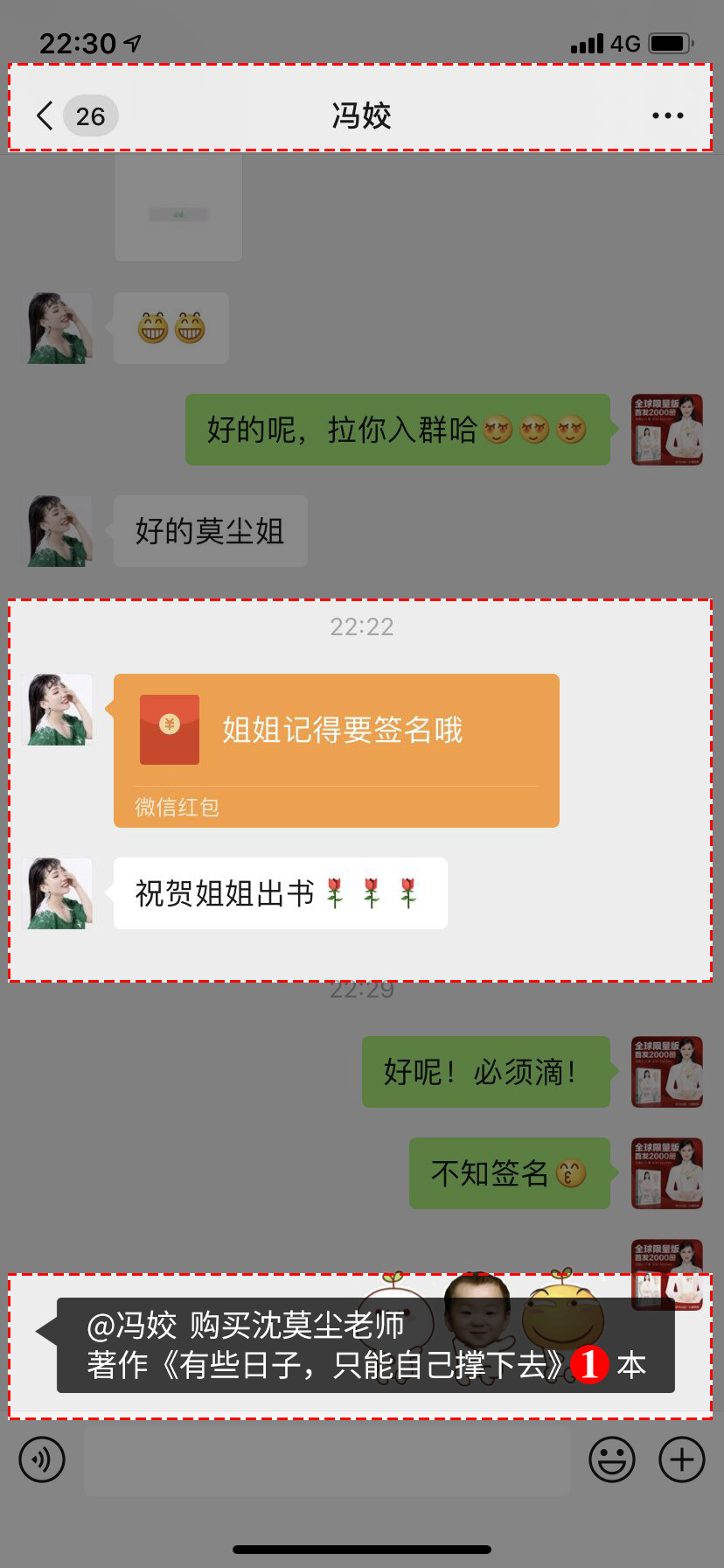View 冯姣's avatar beside 好的莫尘姐

(x=58, y=531)
